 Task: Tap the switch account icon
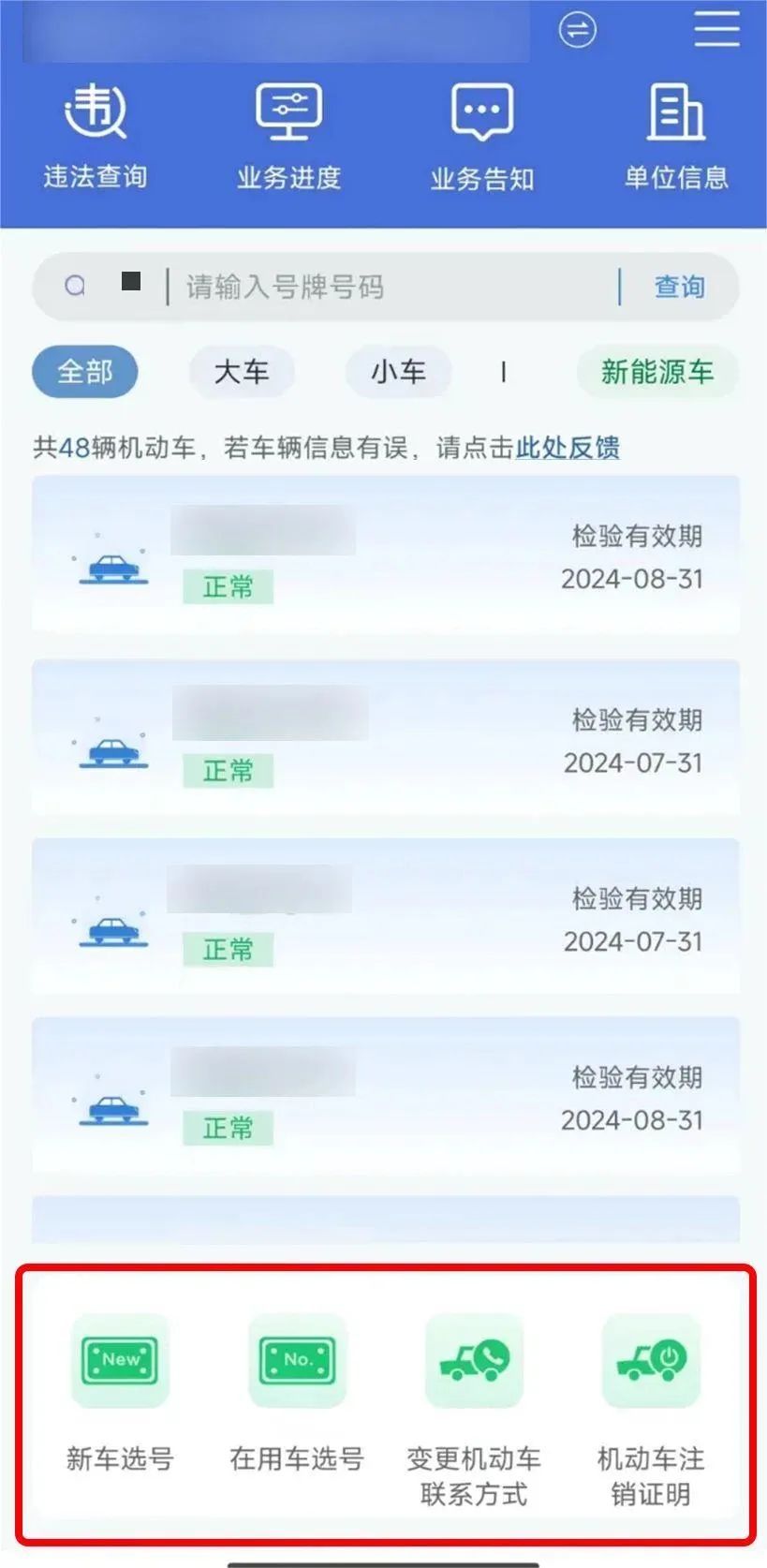point(577,30)
